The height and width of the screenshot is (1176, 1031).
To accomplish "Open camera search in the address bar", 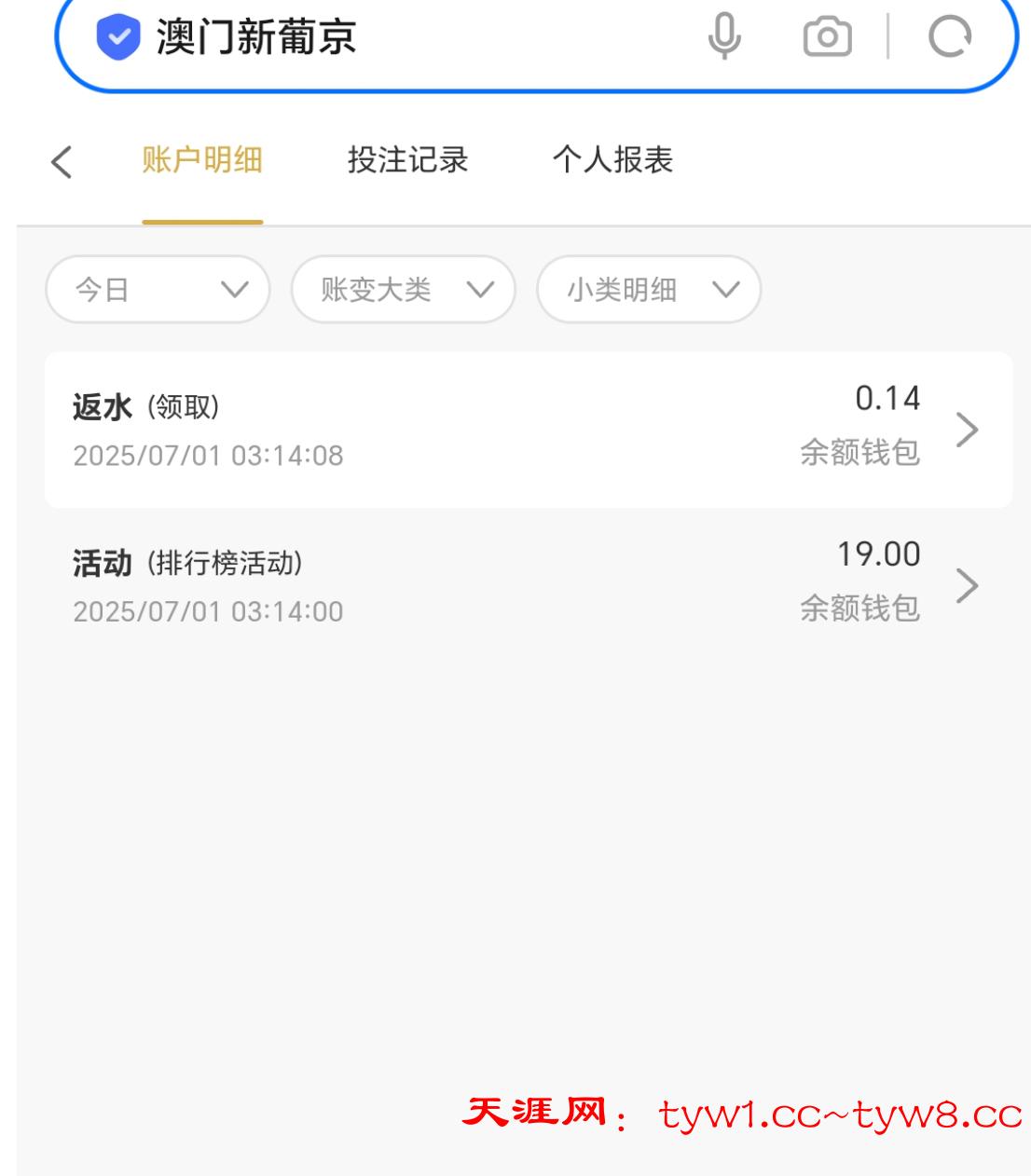I will point(827,37).
